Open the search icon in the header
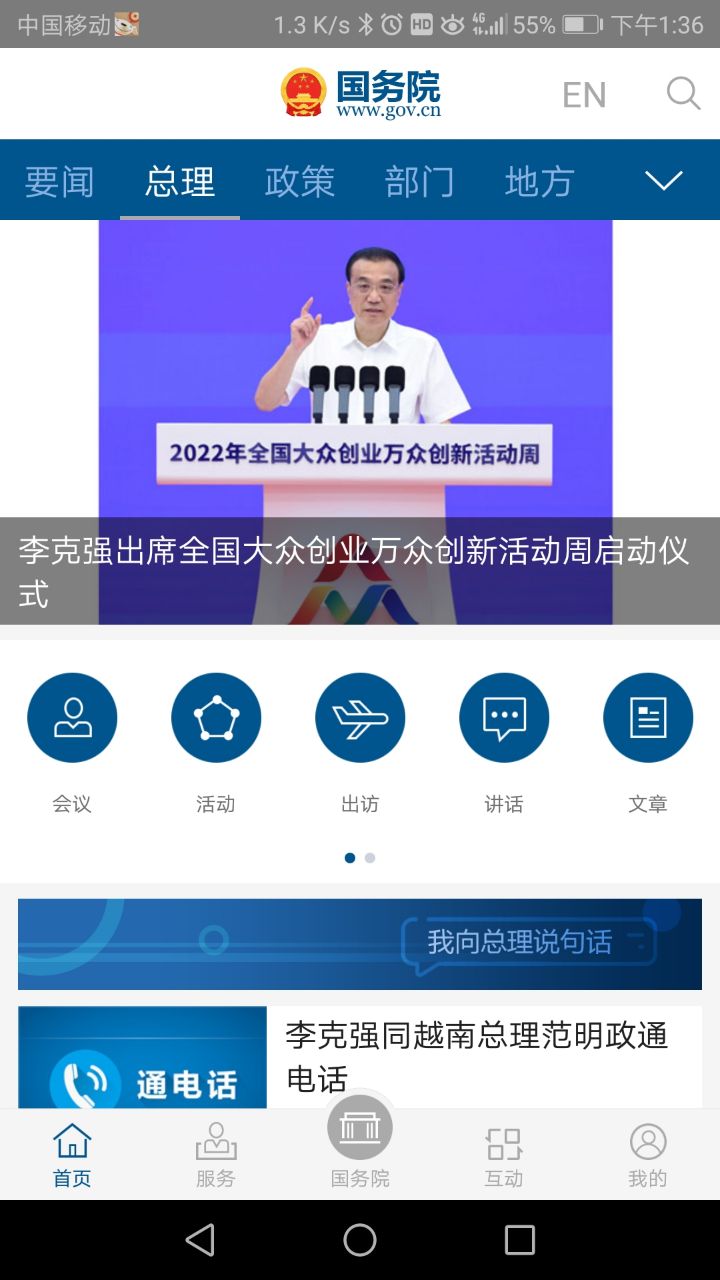720x1280 pixels. tap(684, 94)
